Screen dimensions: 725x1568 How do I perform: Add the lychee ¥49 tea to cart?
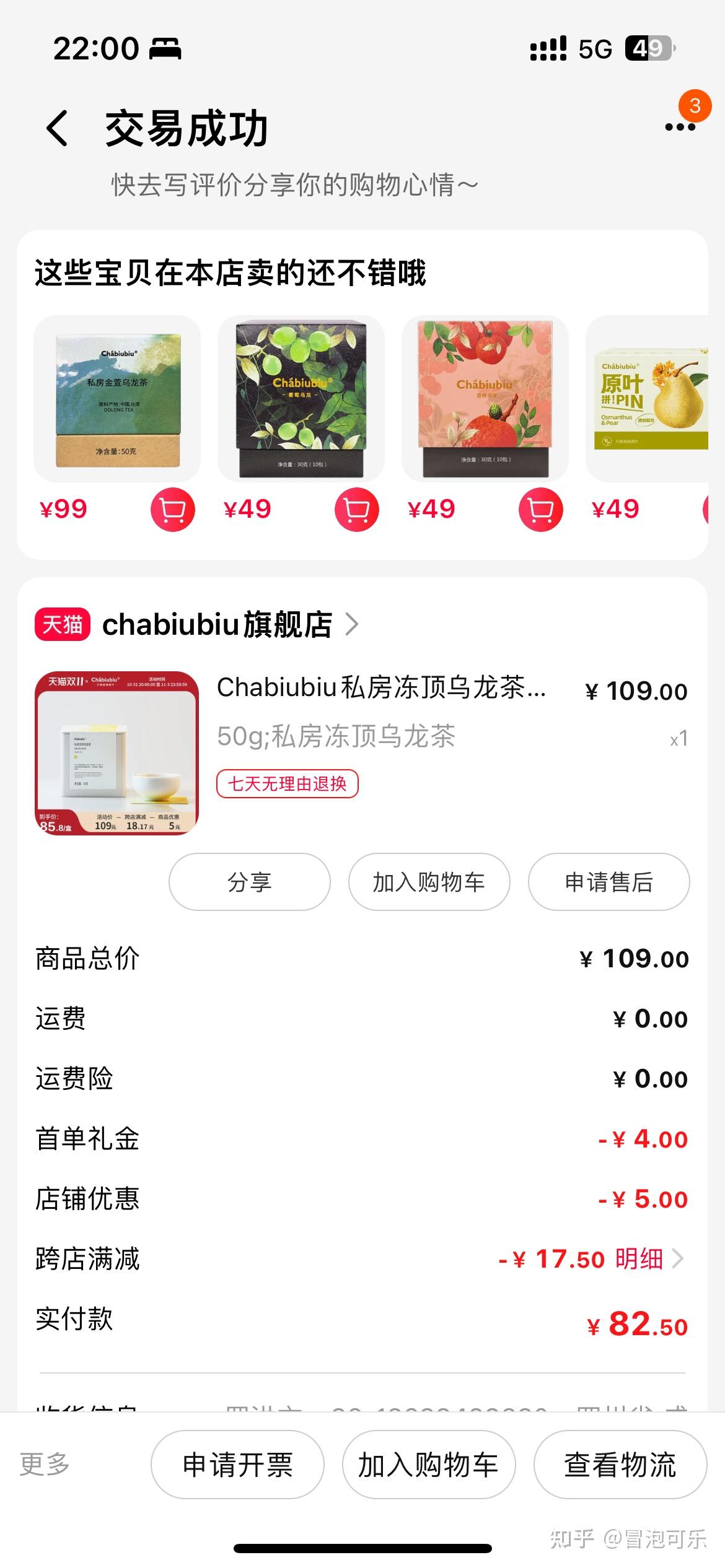pos(540,510)
